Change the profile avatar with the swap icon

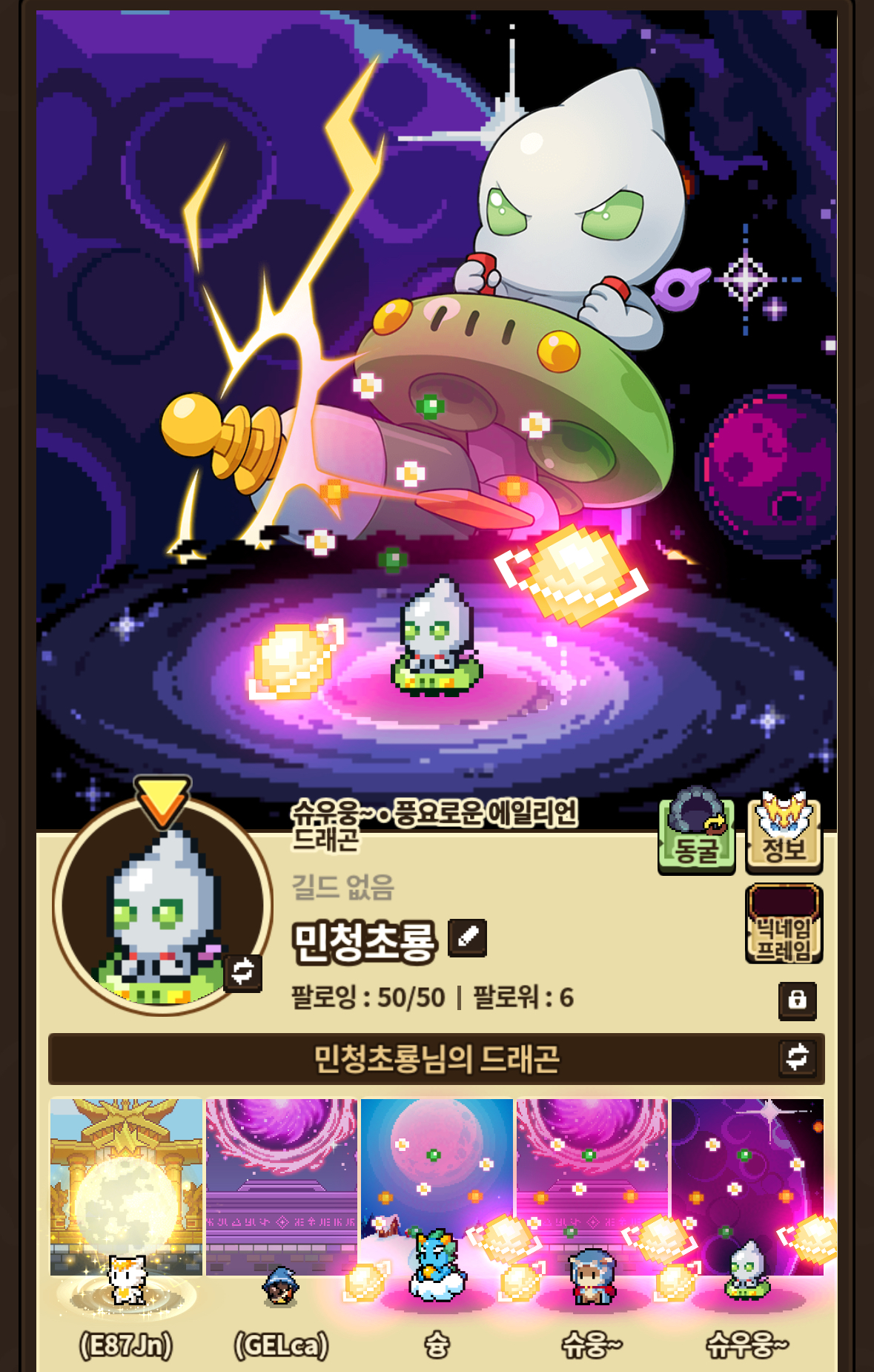242,972
